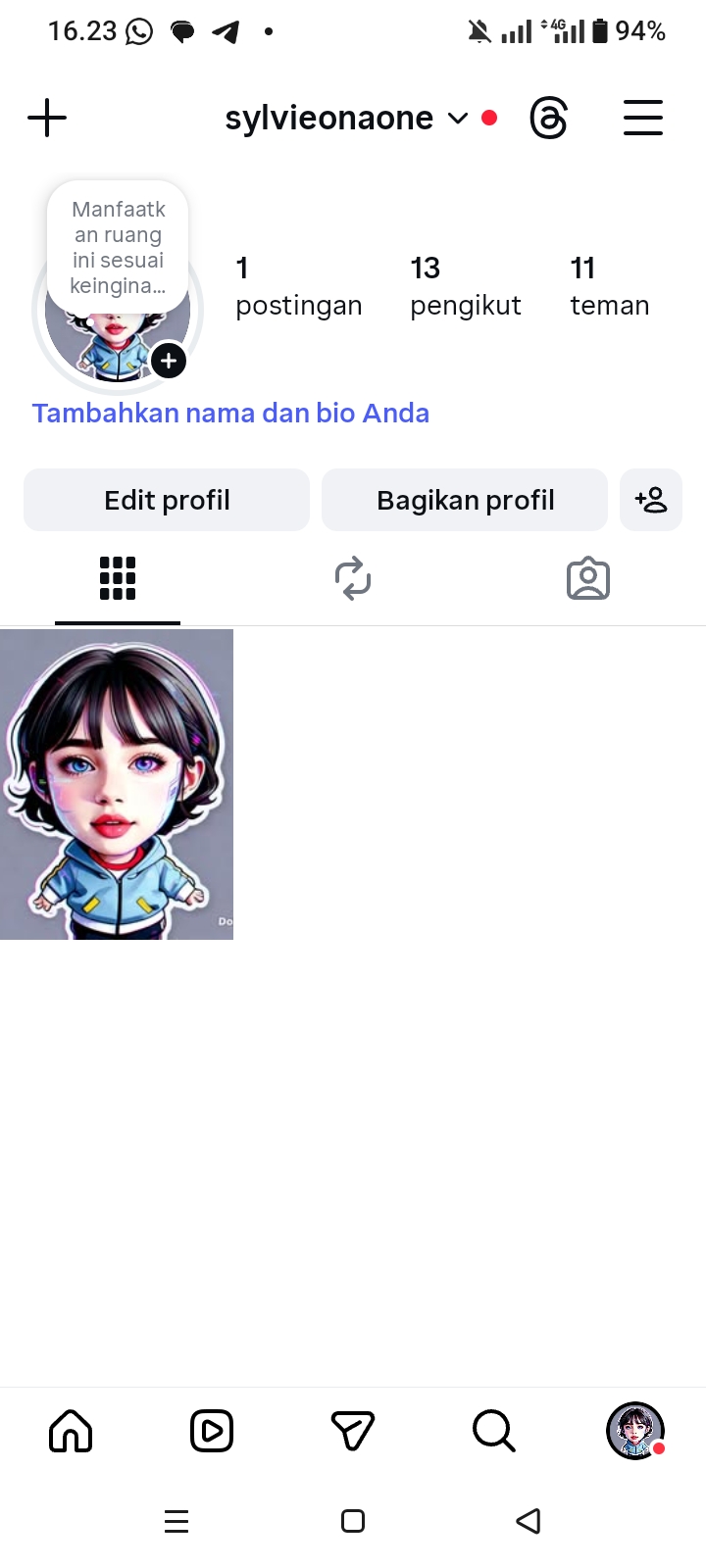
Task: Open the cartoon girl post thumbnail
Action: [x=117, y=784]
